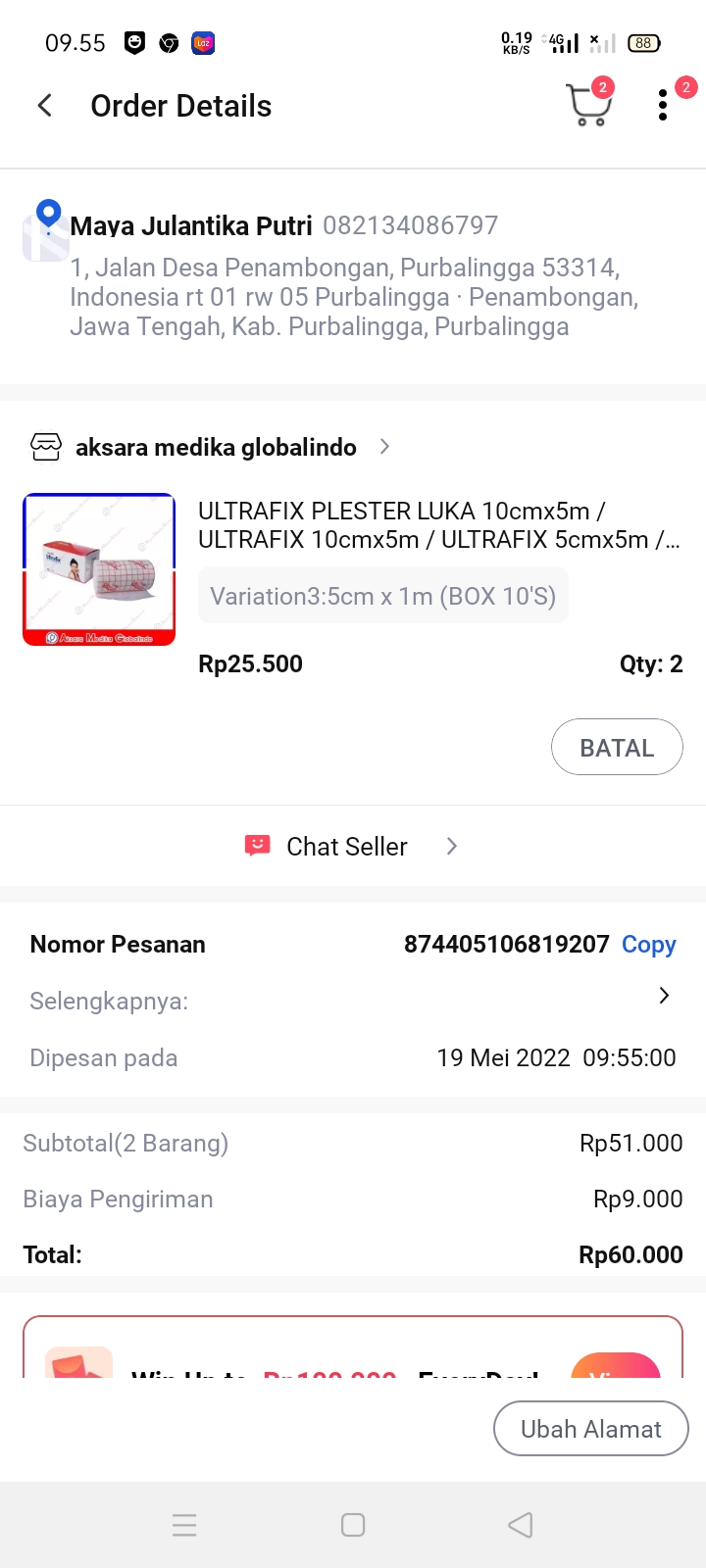Open the ULTRAFIX plester product image
Screen dimensions: 706x1568
[x=99, y=569]
